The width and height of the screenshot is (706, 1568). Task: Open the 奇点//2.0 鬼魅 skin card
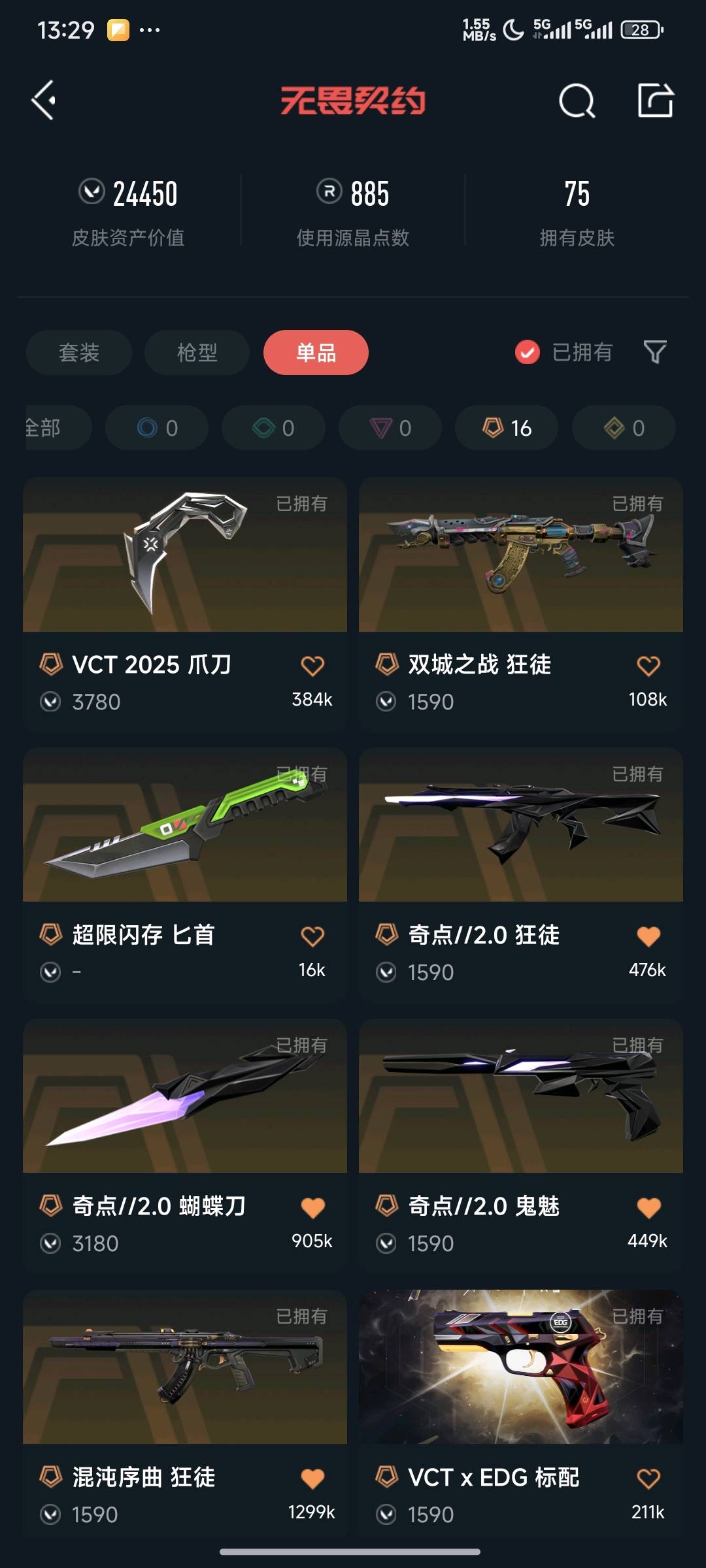520,1096
